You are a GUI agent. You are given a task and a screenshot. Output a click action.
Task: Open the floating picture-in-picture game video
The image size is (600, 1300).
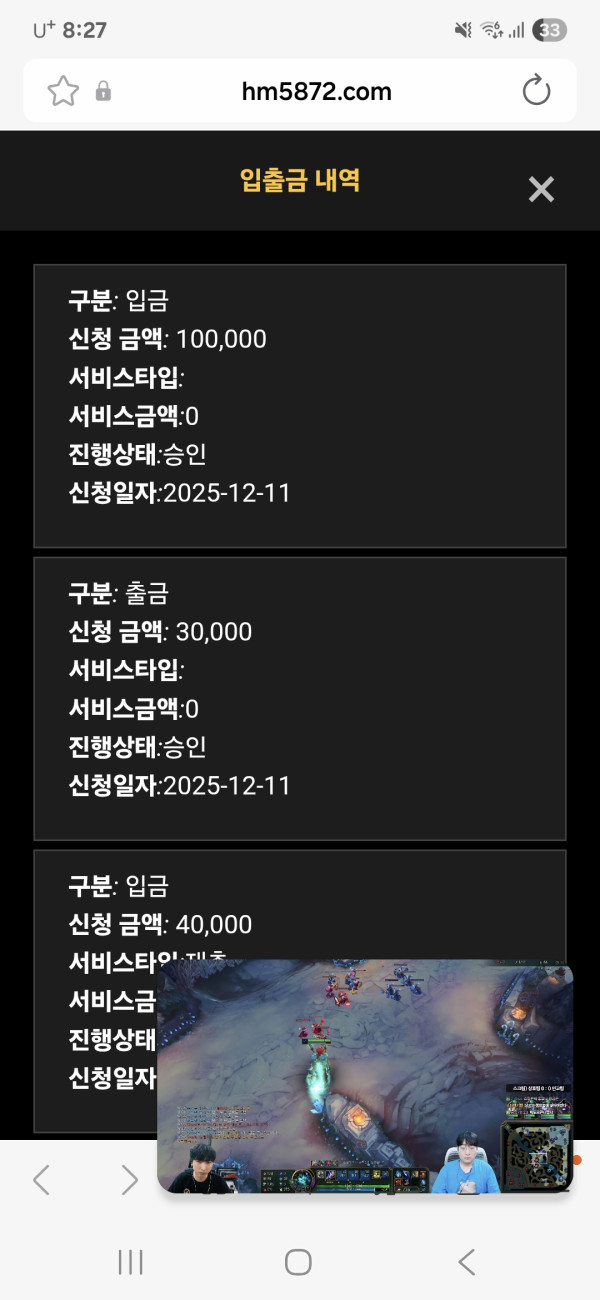[365, 1075]
